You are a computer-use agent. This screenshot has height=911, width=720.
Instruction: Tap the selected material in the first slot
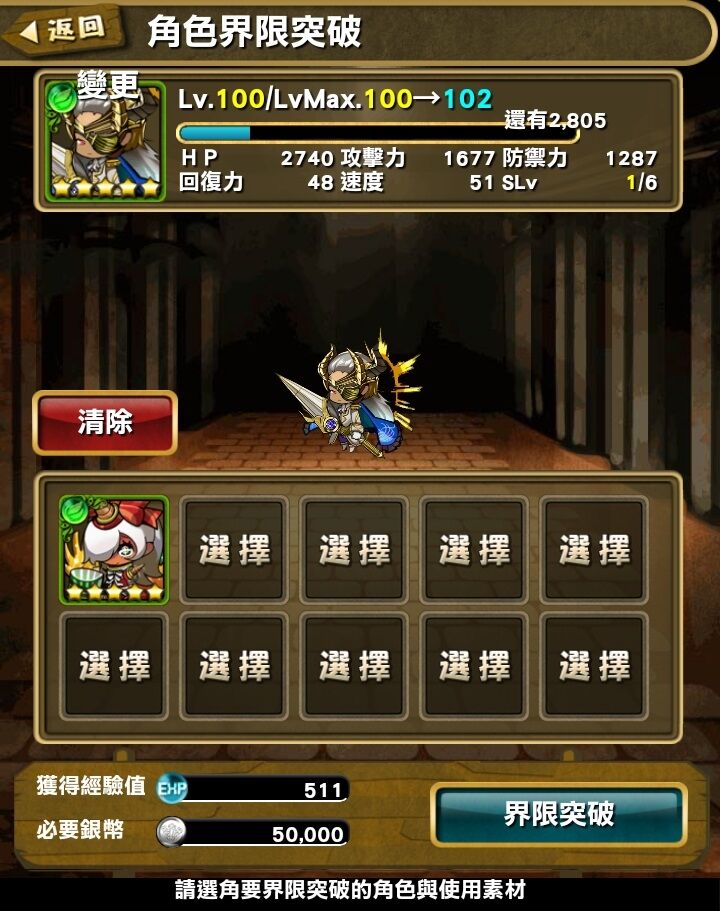(114, 549)
